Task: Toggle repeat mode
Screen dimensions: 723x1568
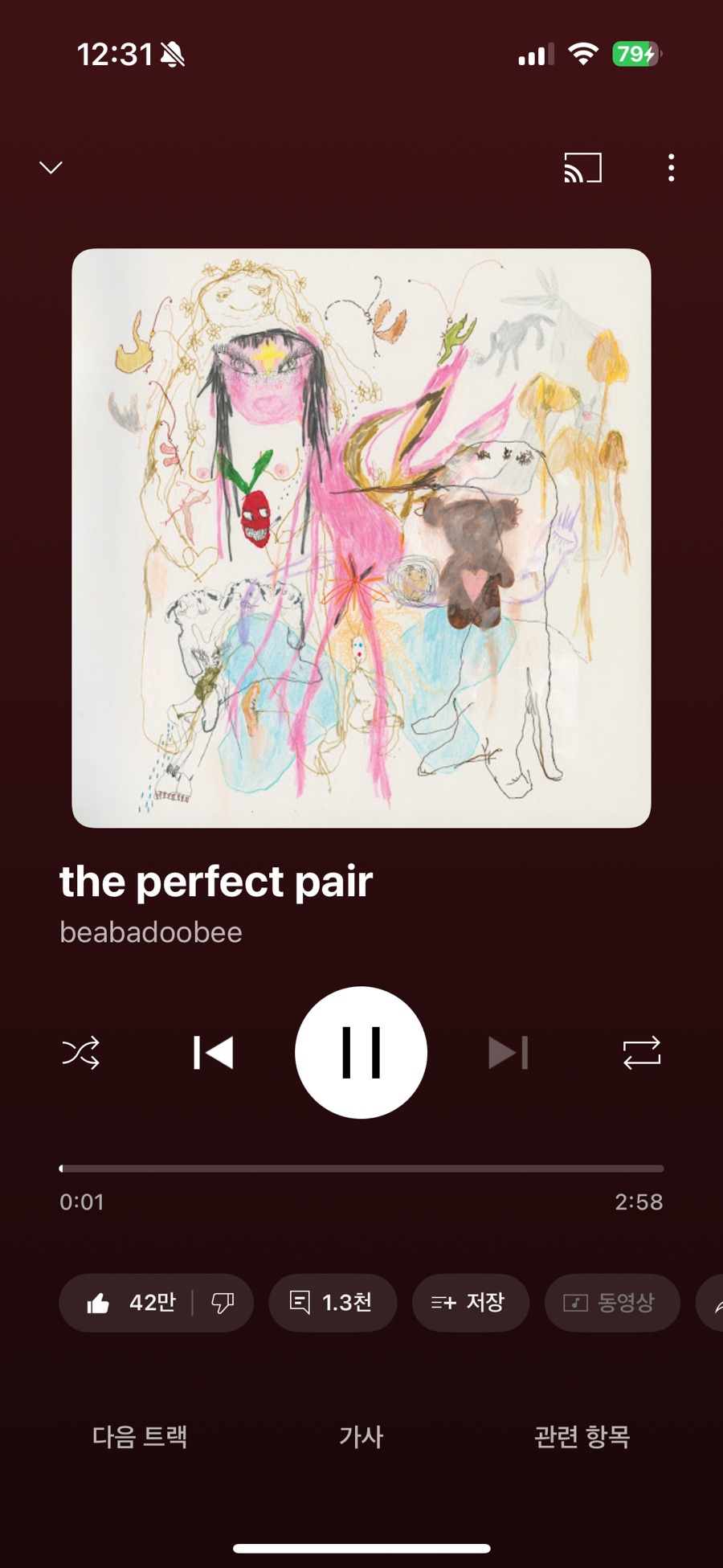Action: click(x=641, y=1052)
